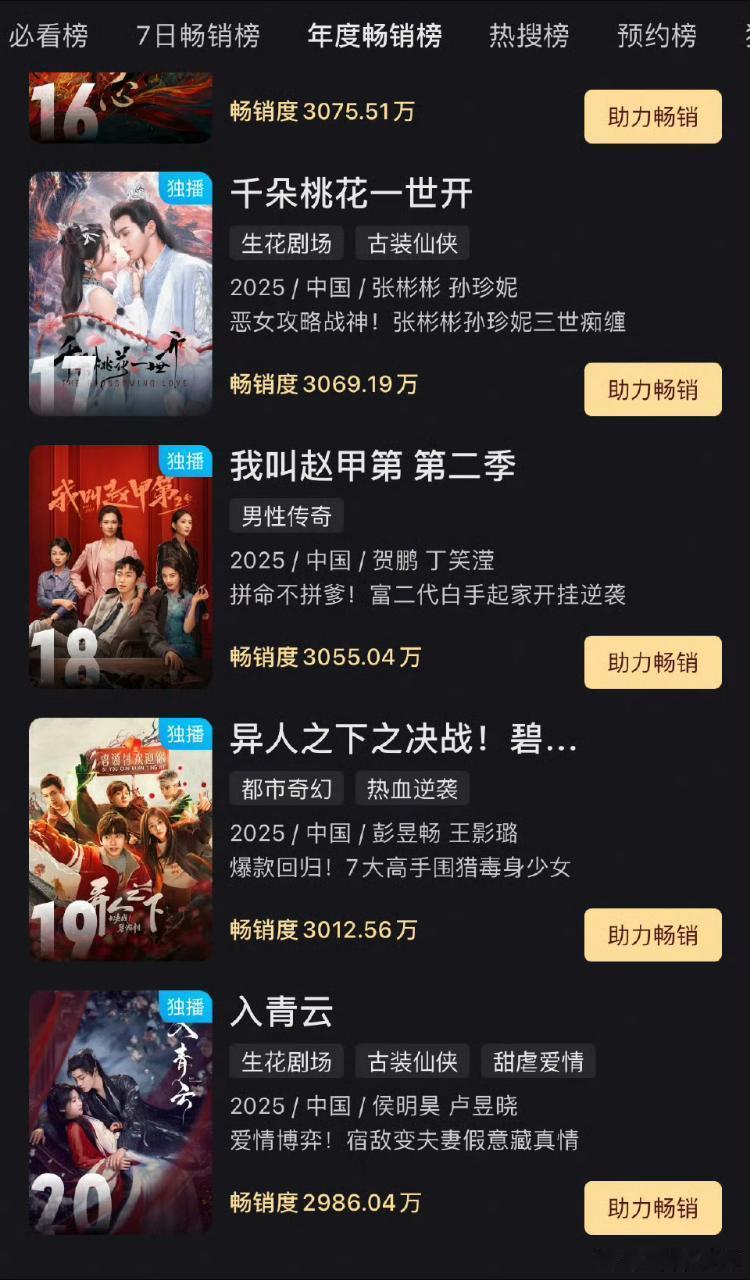Select the 男性传奇 tag

(287, 516)
